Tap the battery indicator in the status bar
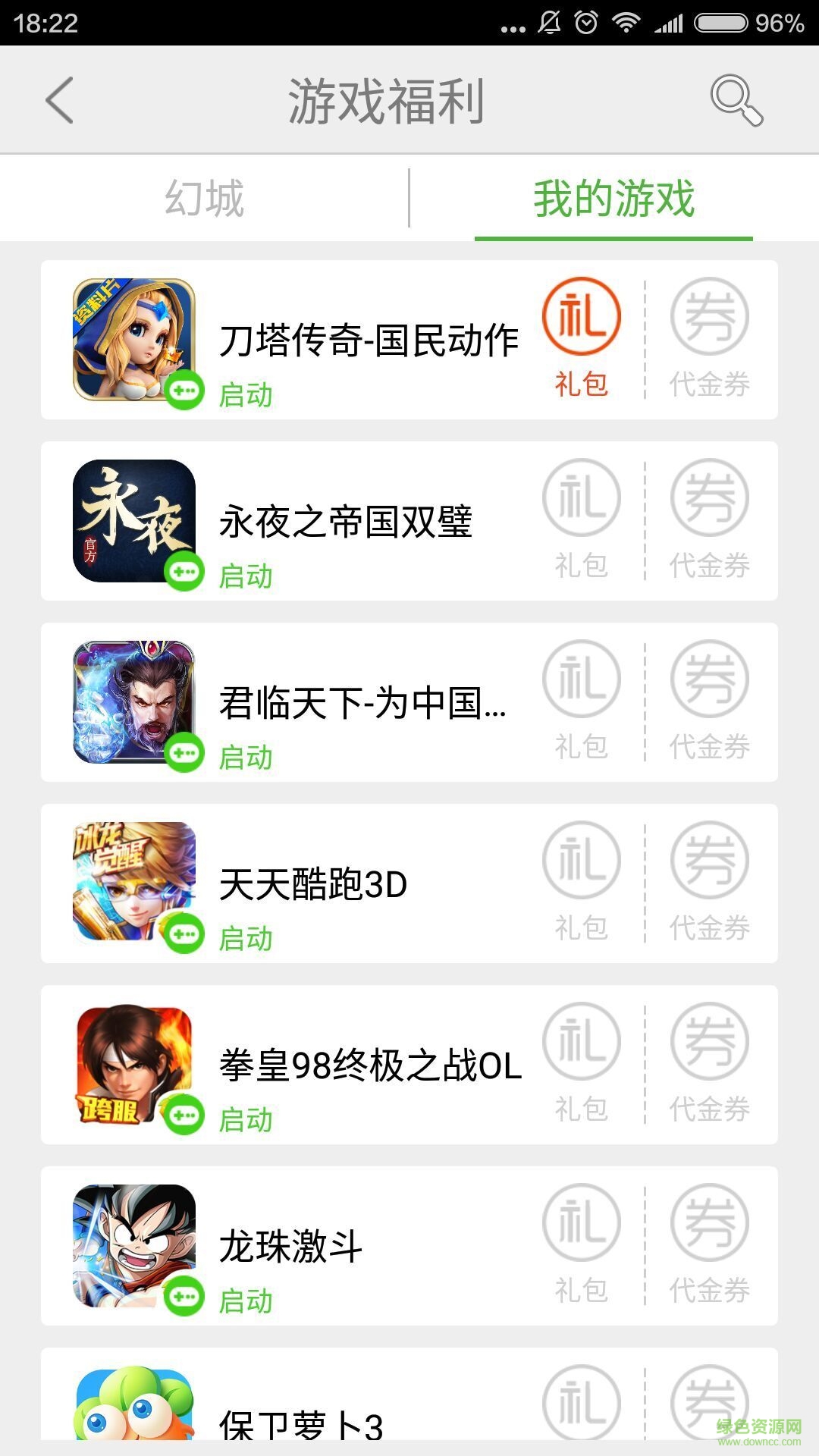The height and width of the screenshot is (1456, 819). [720, 23]
